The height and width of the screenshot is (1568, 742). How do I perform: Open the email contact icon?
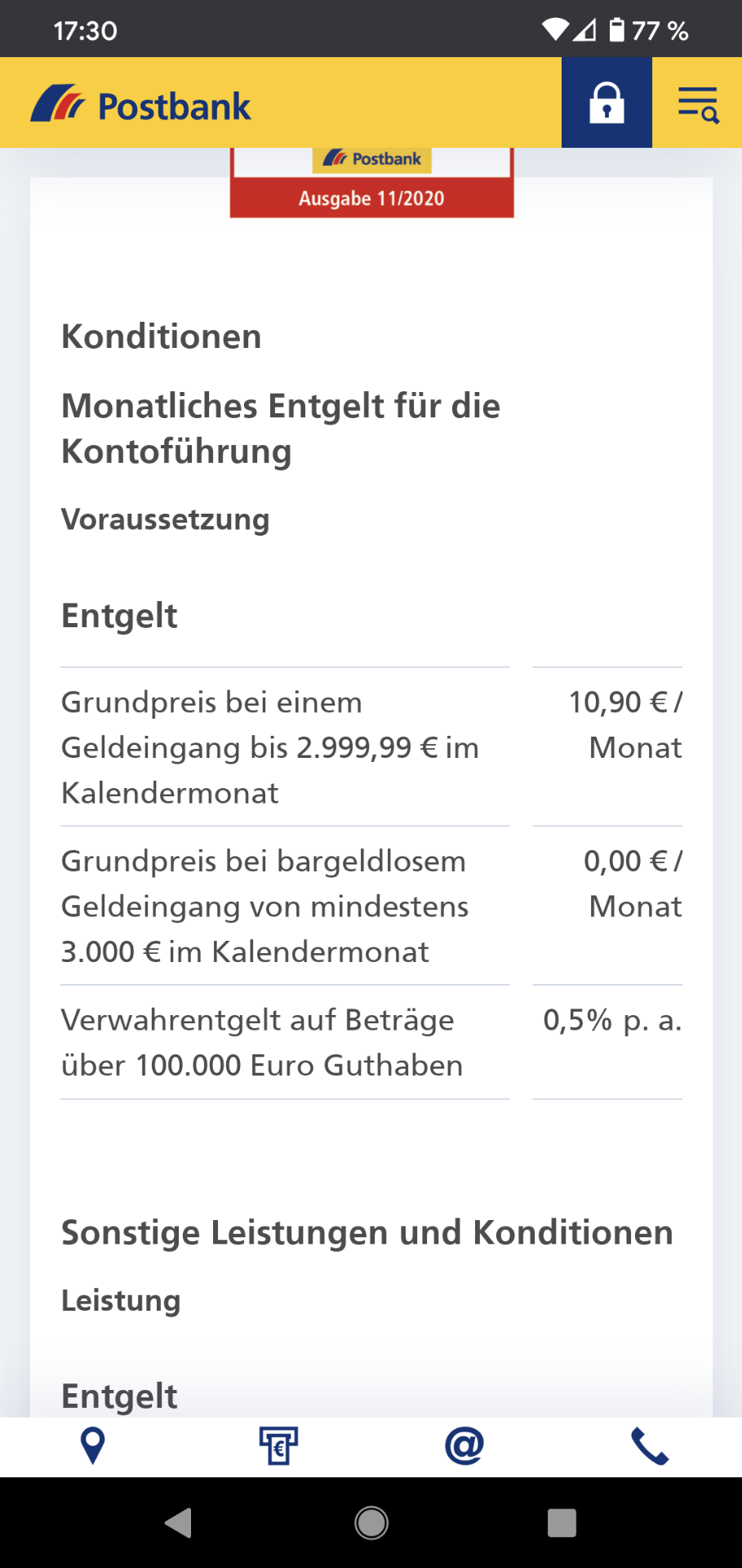(464, 1445)
